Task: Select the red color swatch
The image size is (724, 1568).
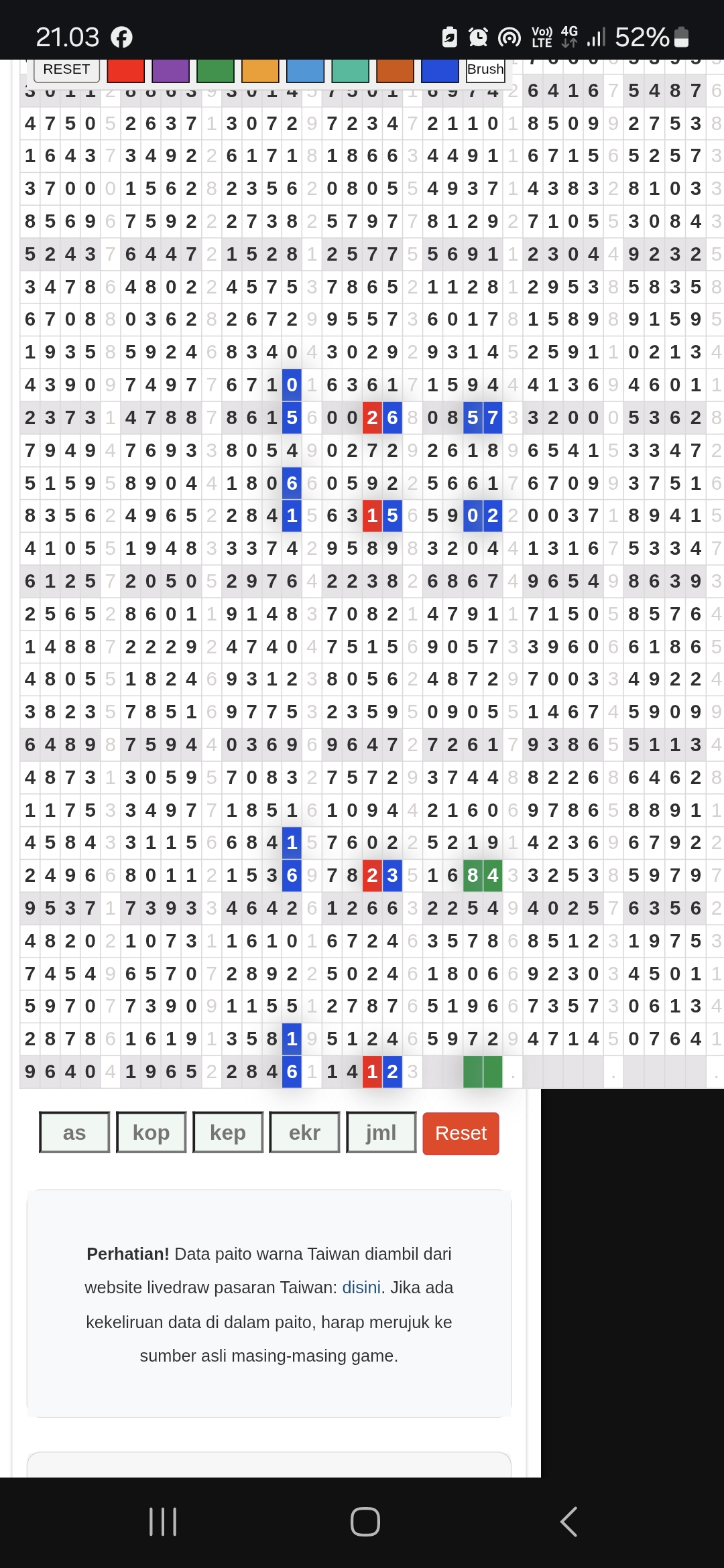Action: tap(126, 70)
